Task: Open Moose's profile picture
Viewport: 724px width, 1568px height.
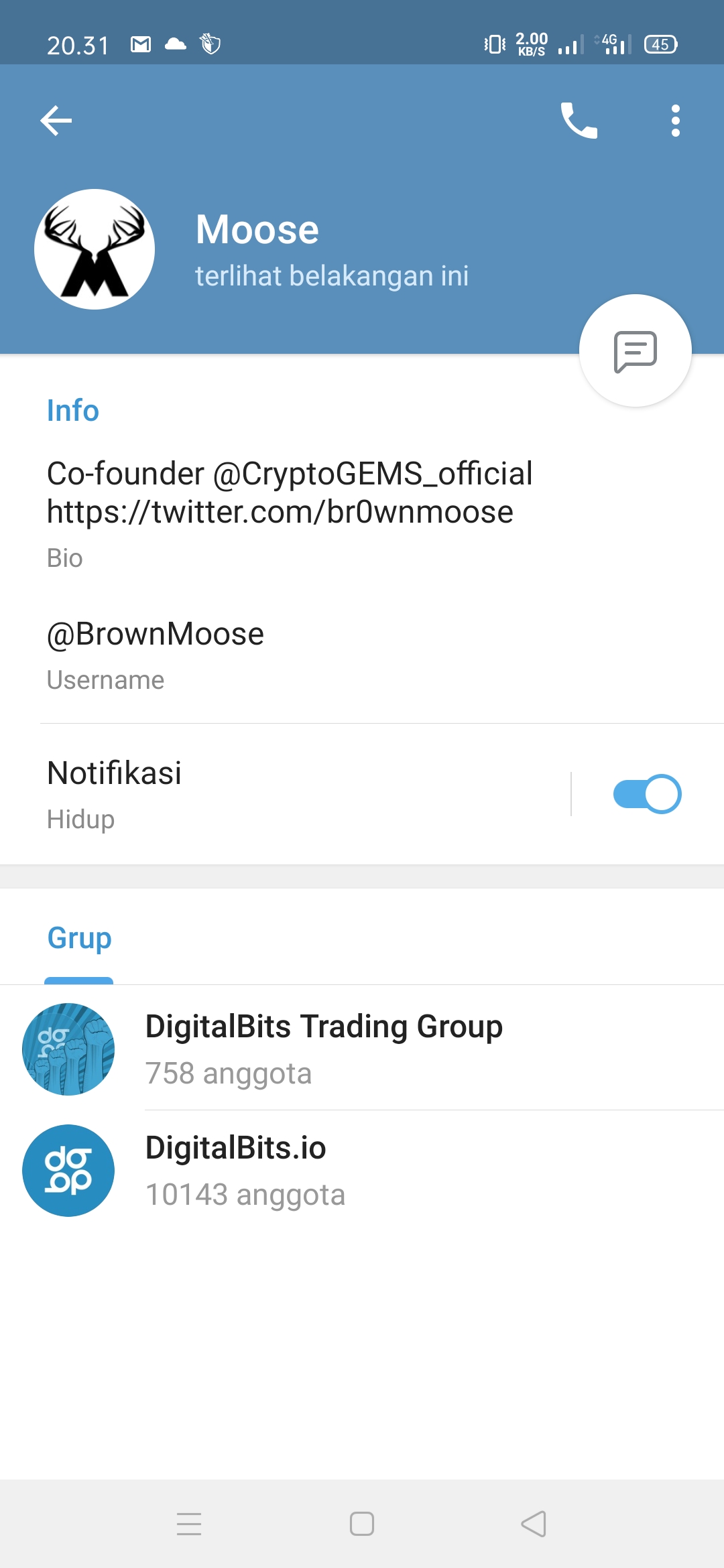Action: tap(95, 249)
